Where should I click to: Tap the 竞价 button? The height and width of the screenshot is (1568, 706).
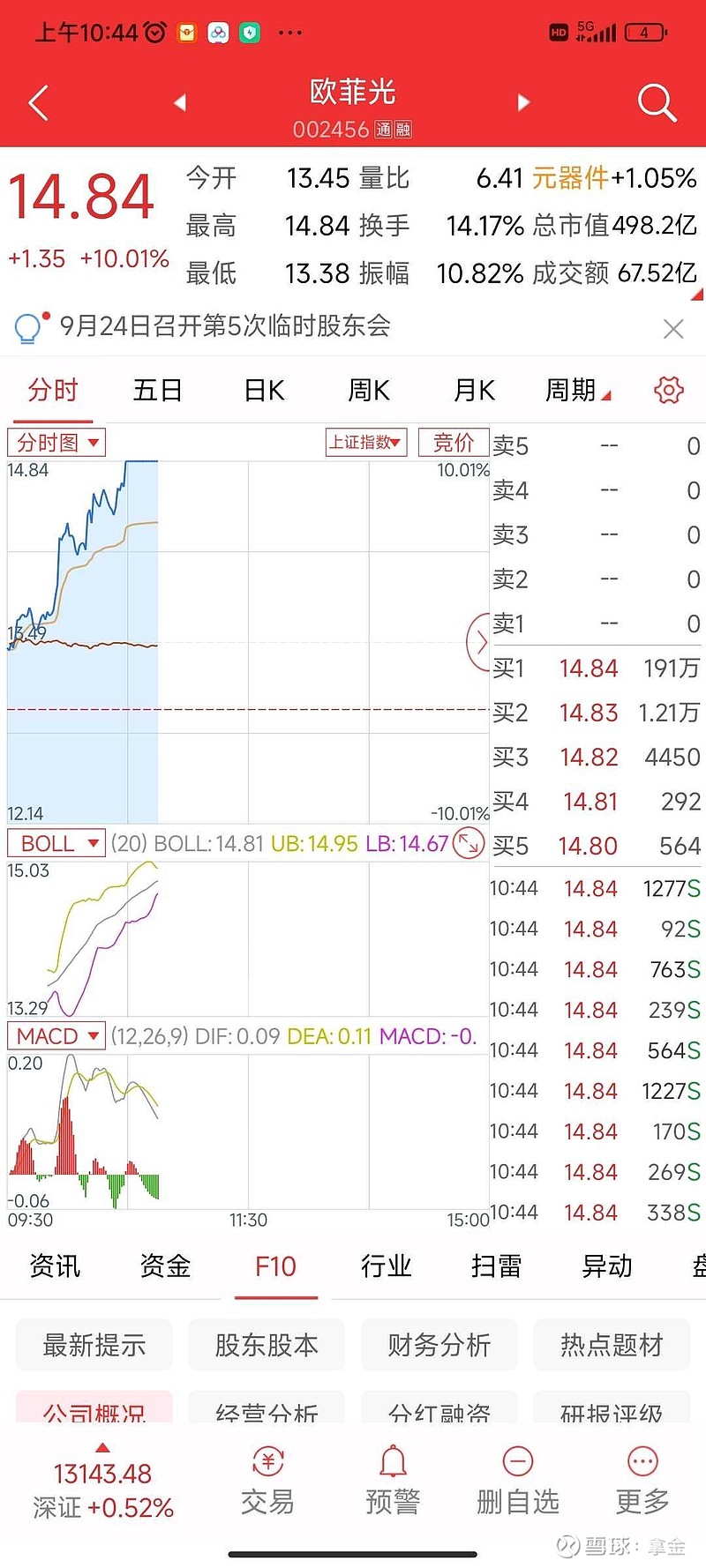[454, 442]
